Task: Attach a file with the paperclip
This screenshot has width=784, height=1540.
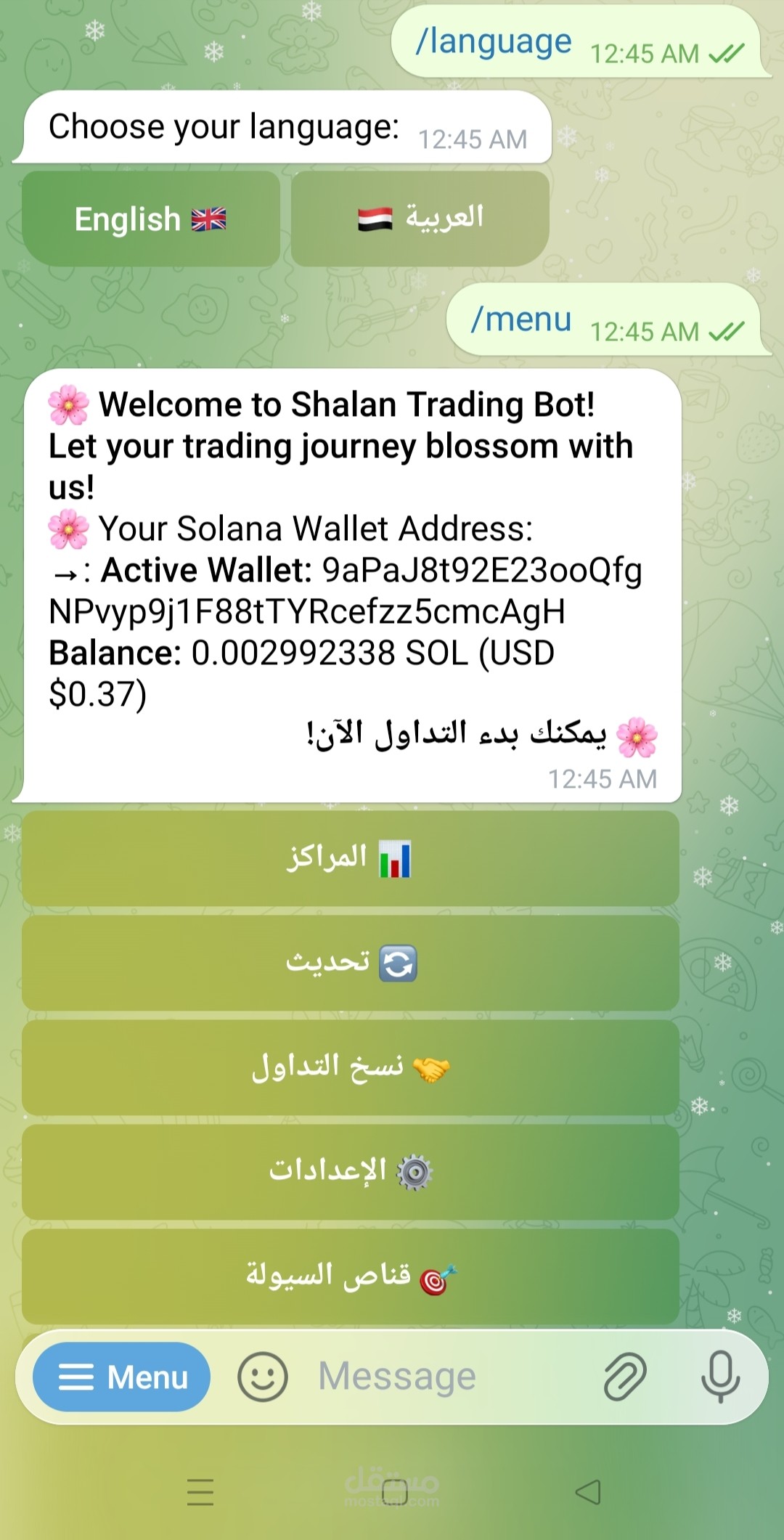Action: [624, 1377]
